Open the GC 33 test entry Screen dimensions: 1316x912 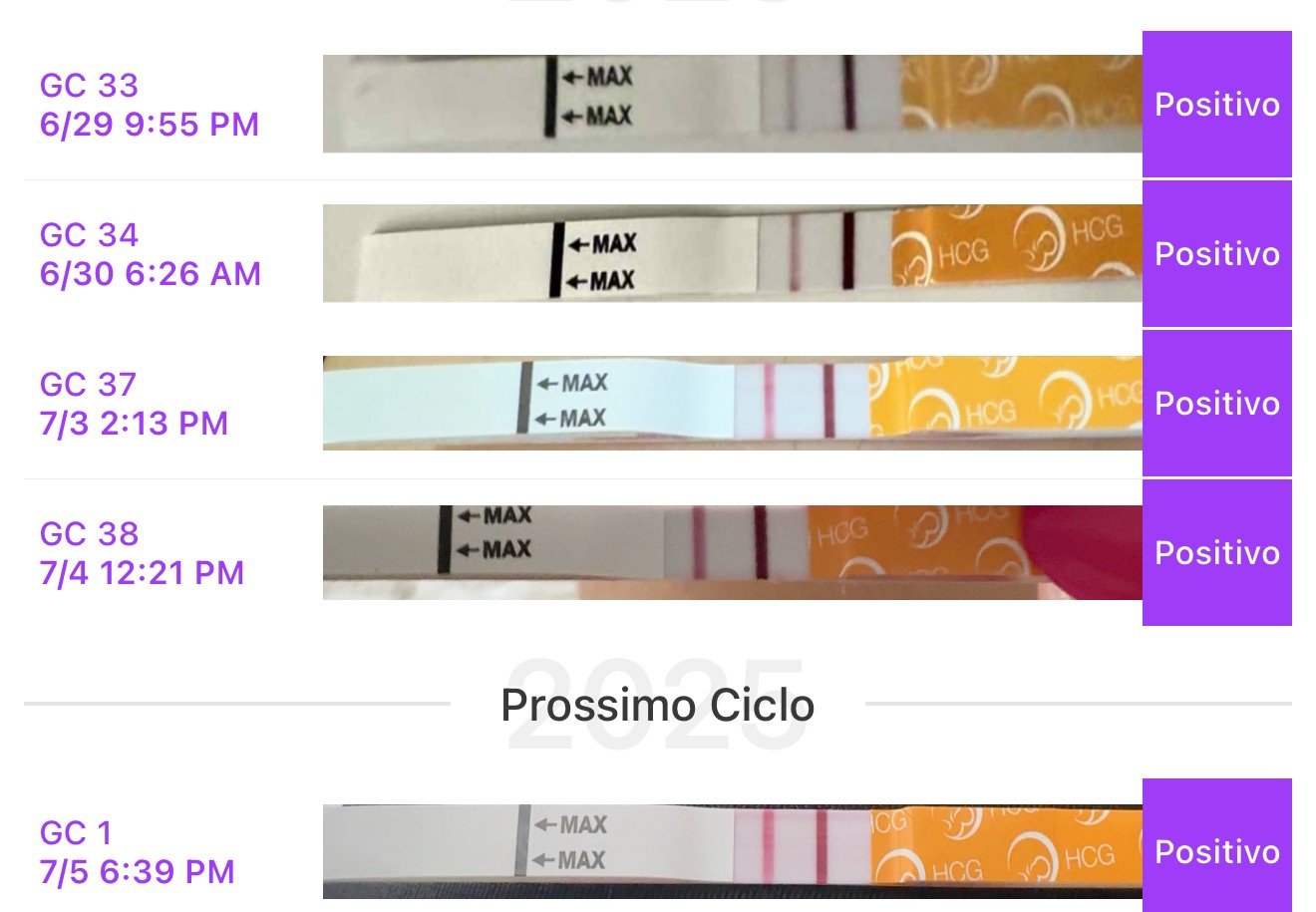(150, 105)
